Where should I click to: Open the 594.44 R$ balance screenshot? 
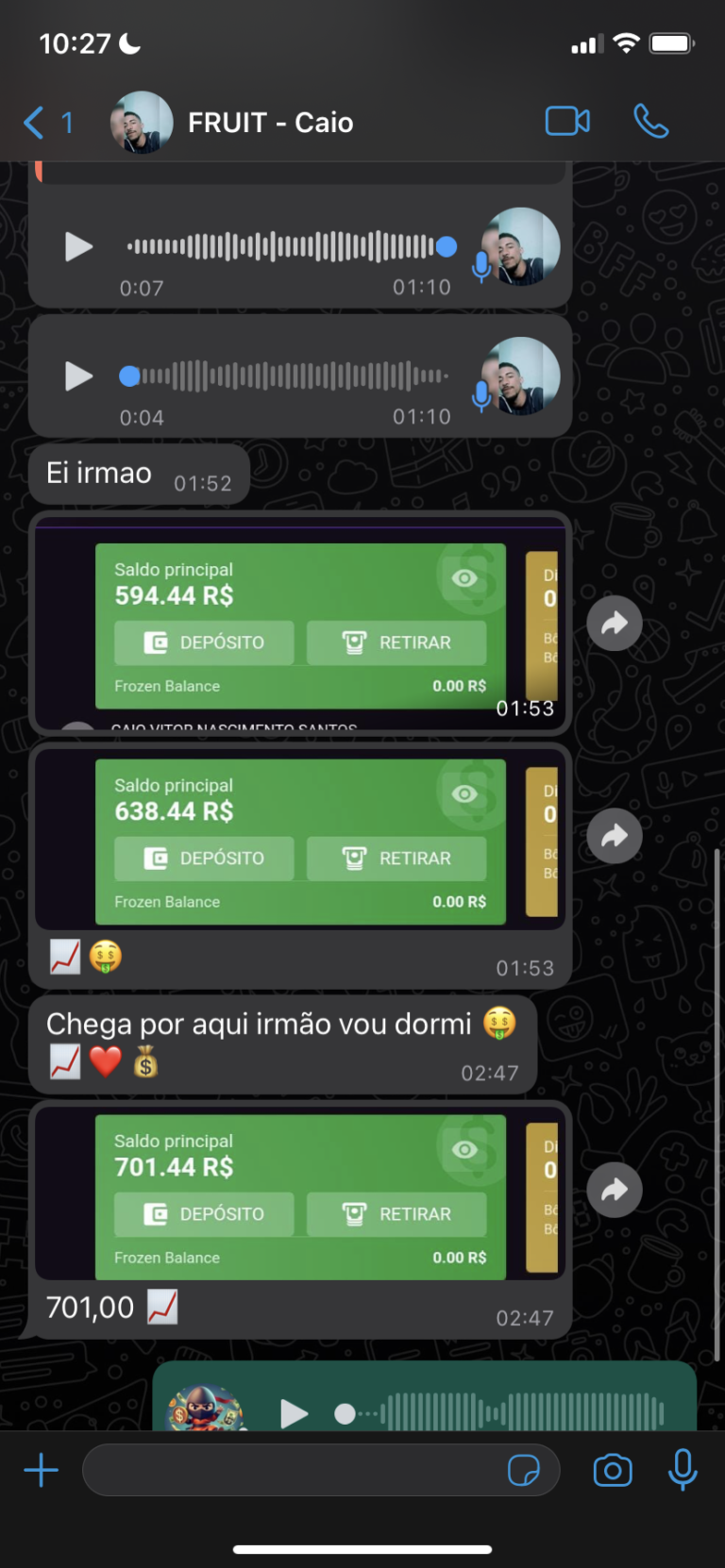point(300,625)
